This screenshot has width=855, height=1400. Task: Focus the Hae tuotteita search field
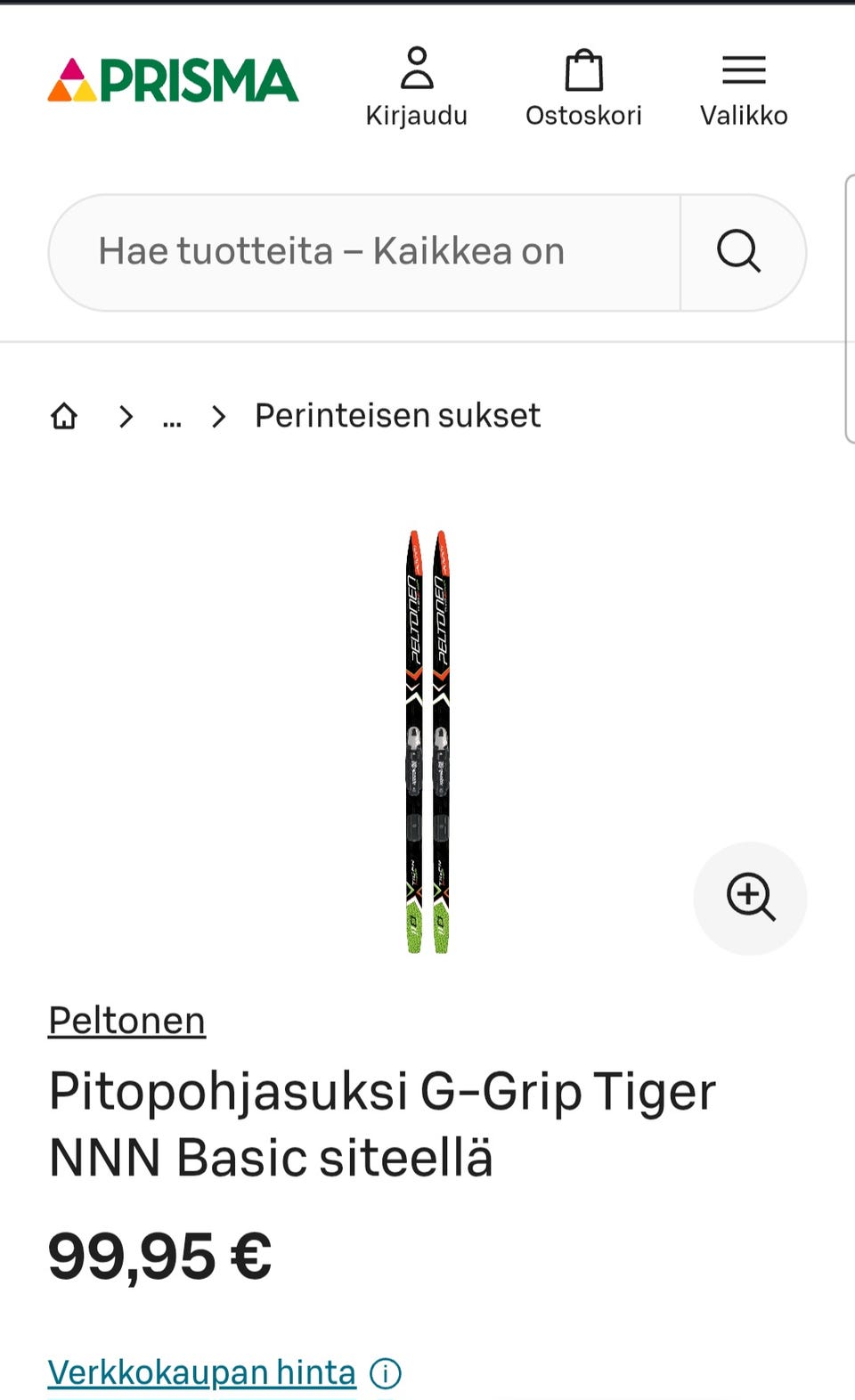(365, 252)
